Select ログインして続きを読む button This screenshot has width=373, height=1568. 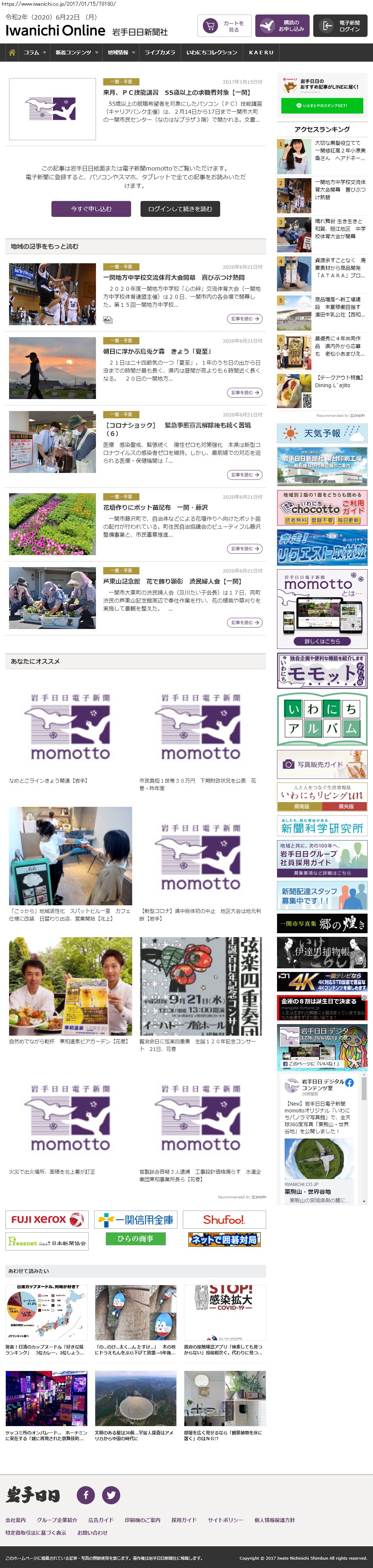pos(180,209)
